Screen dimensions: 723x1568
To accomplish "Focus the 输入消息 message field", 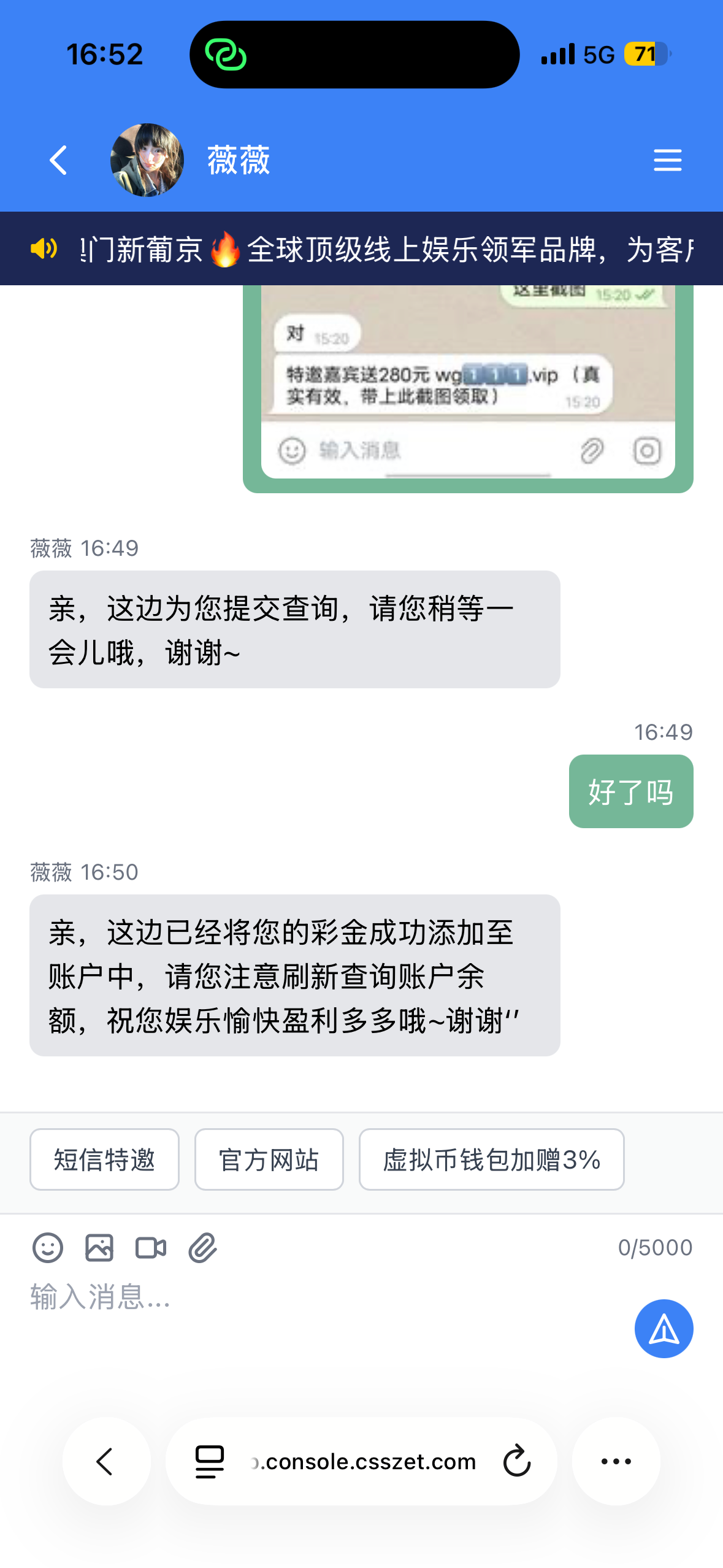I will click(x=307, y=1297).
